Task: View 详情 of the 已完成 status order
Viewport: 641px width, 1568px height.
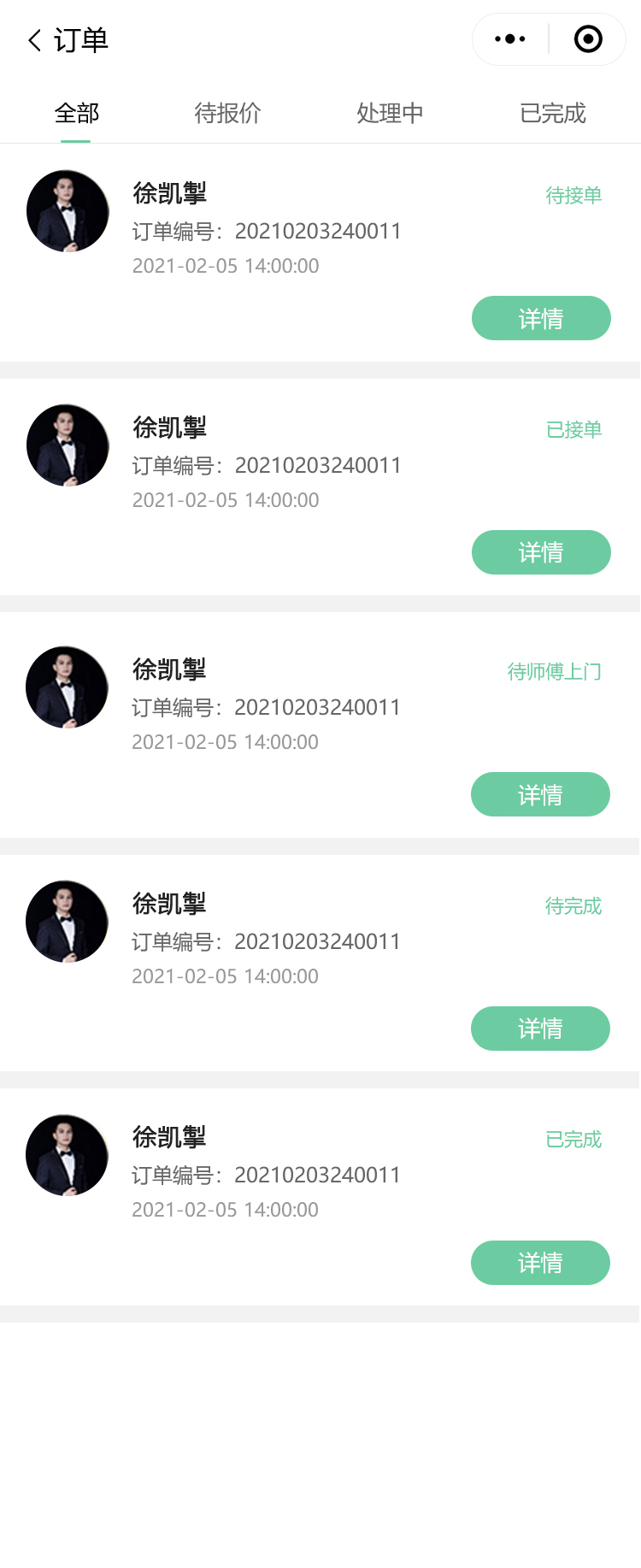Action: (540, 1263)
